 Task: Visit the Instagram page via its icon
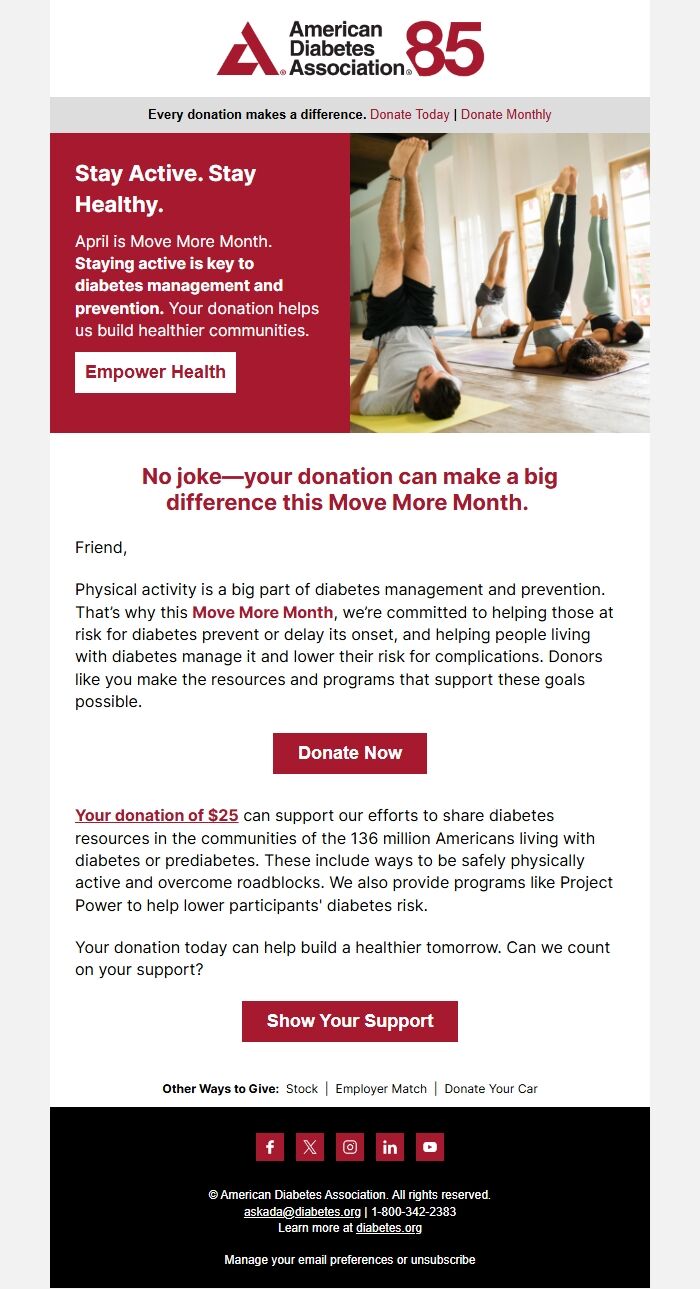(350, 1147)
